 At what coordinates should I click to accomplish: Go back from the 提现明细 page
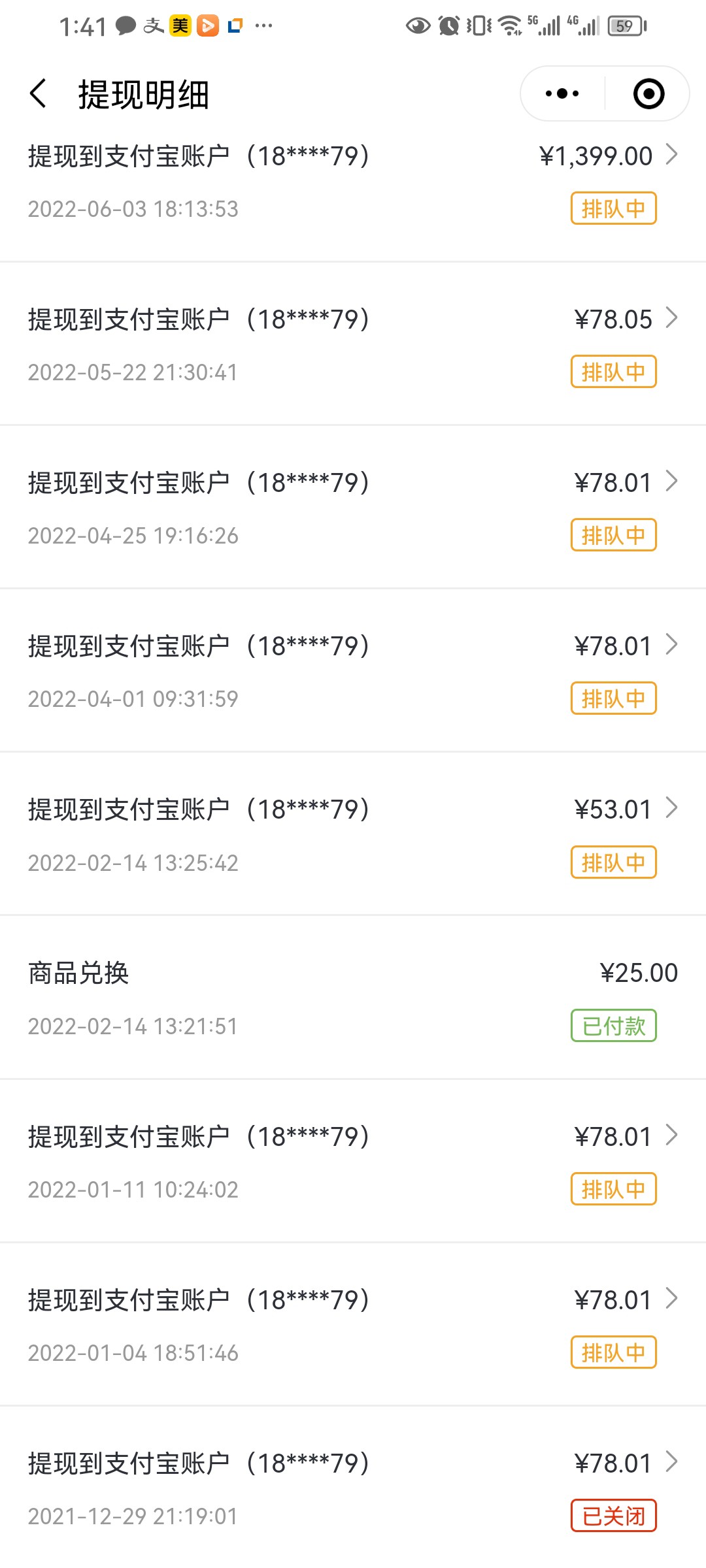[x=39, y=93]
